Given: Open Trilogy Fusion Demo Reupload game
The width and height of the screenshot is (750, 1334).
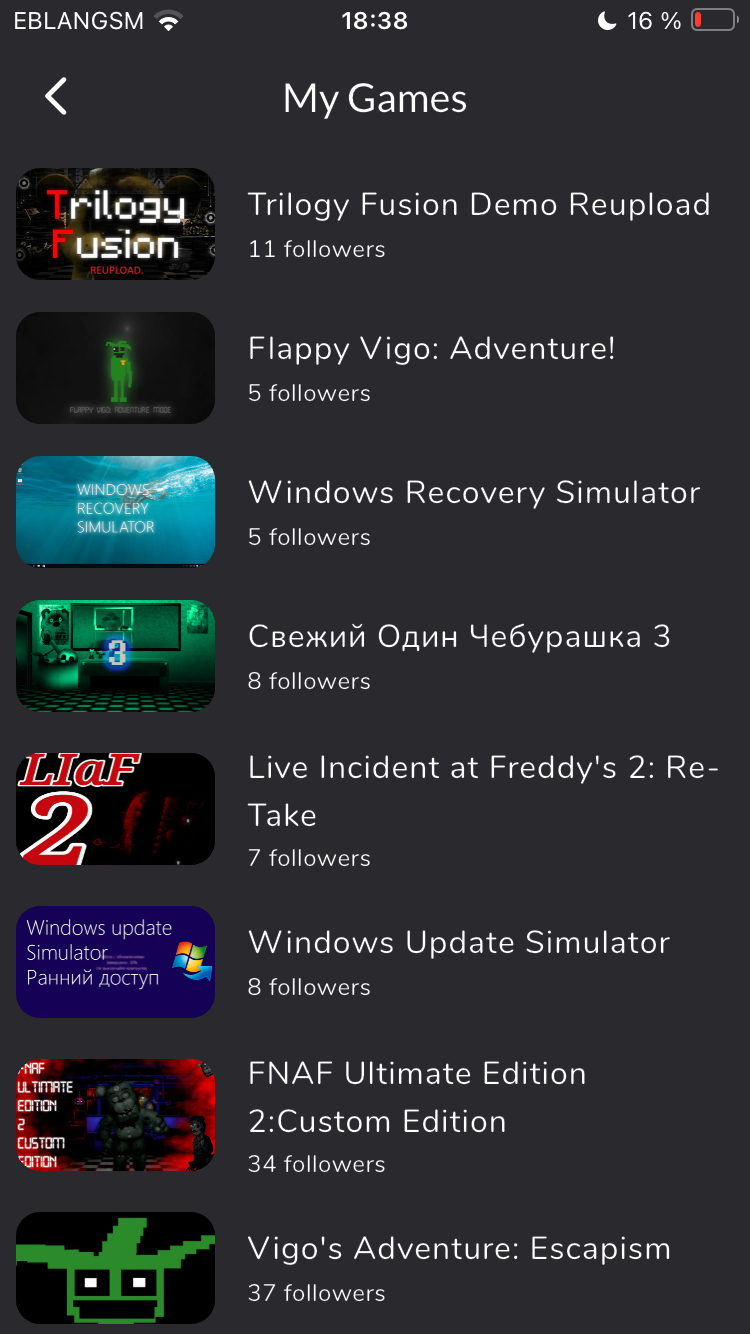Looking at the screenshot, I should coord(478,205).
